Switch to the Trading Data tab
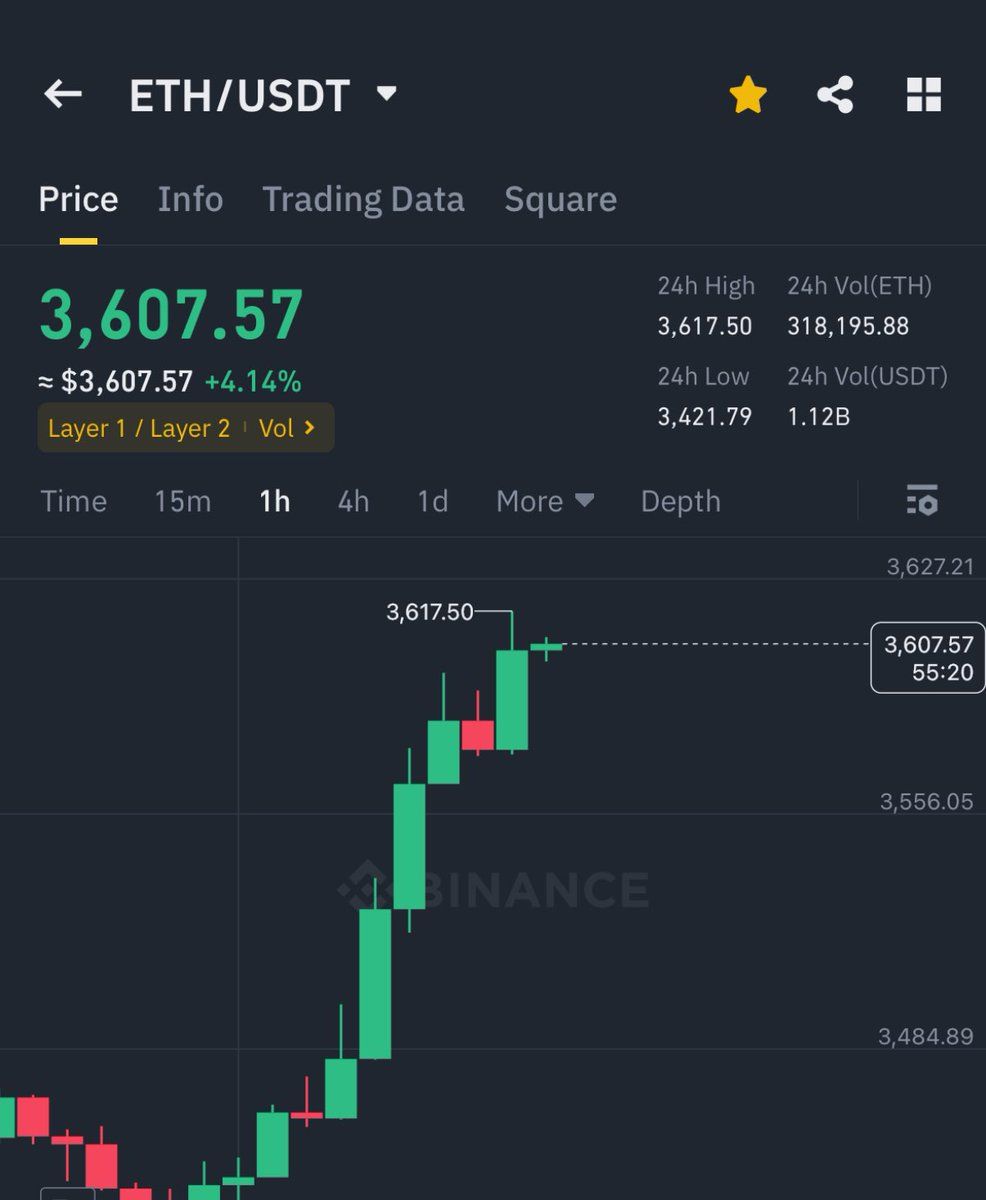The height and width of the screenshot is (1200, 986). pos(364,199)
